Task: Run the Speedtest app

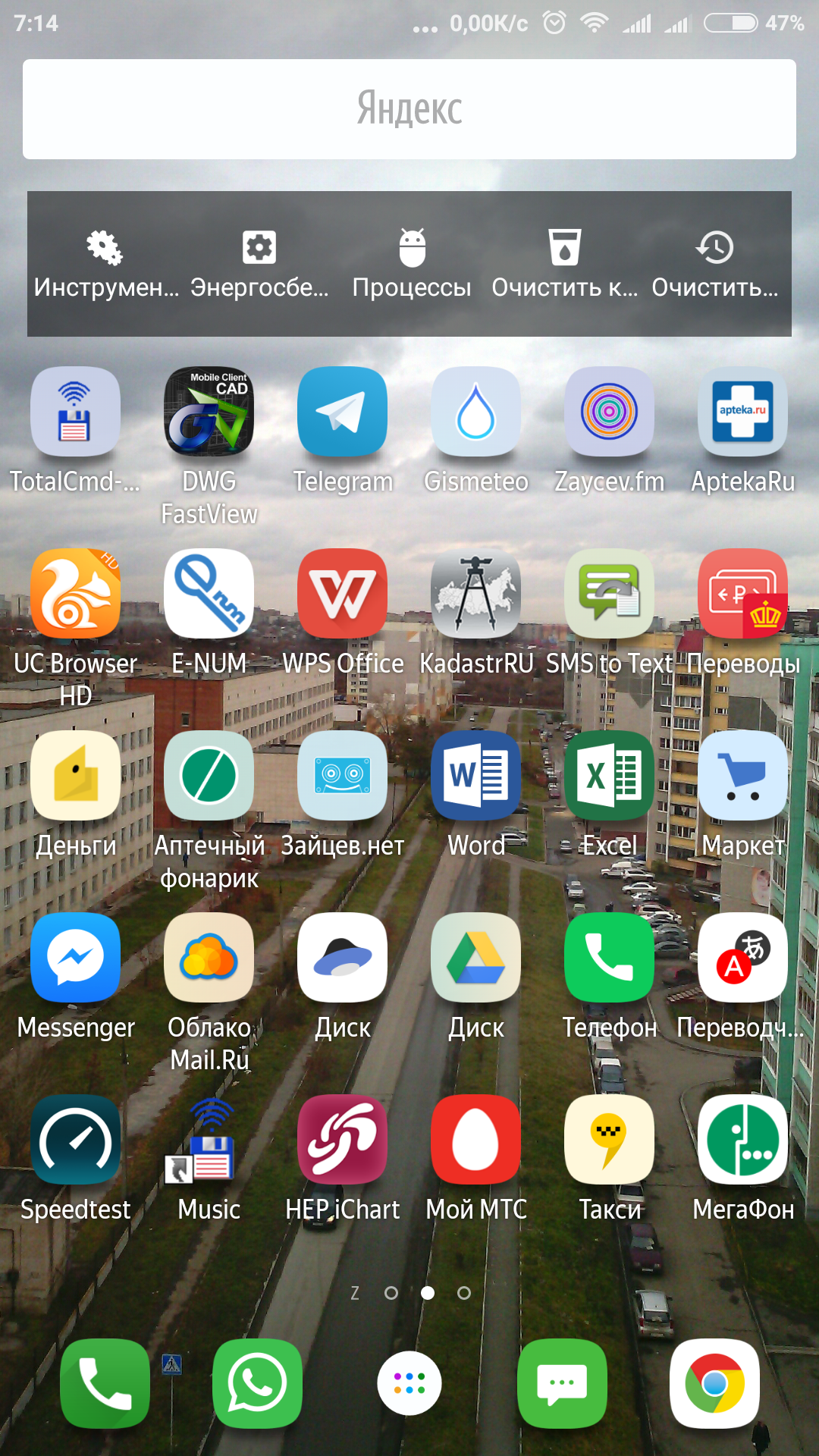Action: pos(76,1140)
